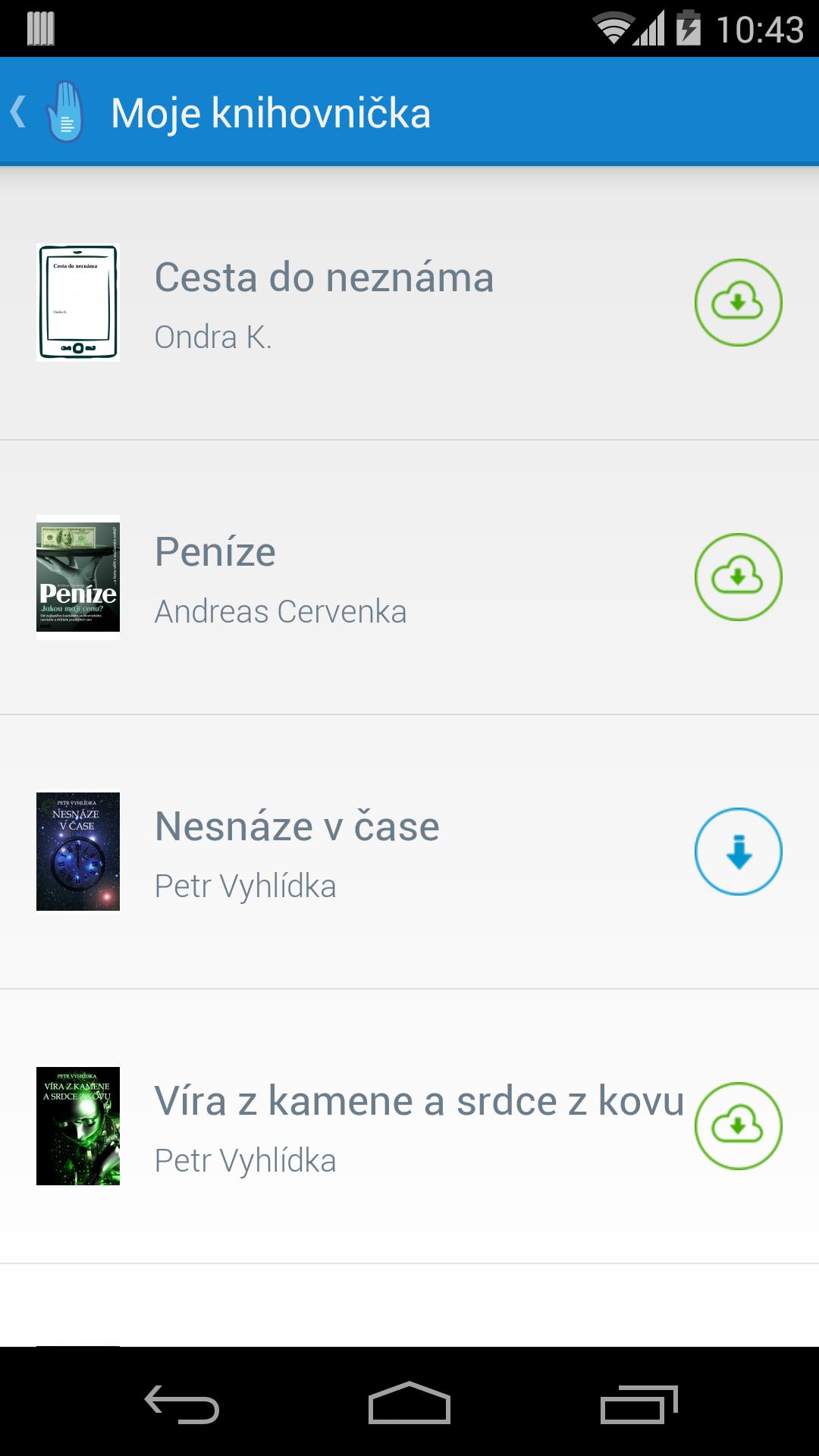Open the book Cesta do neznáma
This screenshot has width=819, height=1456.
click(325, 303)
